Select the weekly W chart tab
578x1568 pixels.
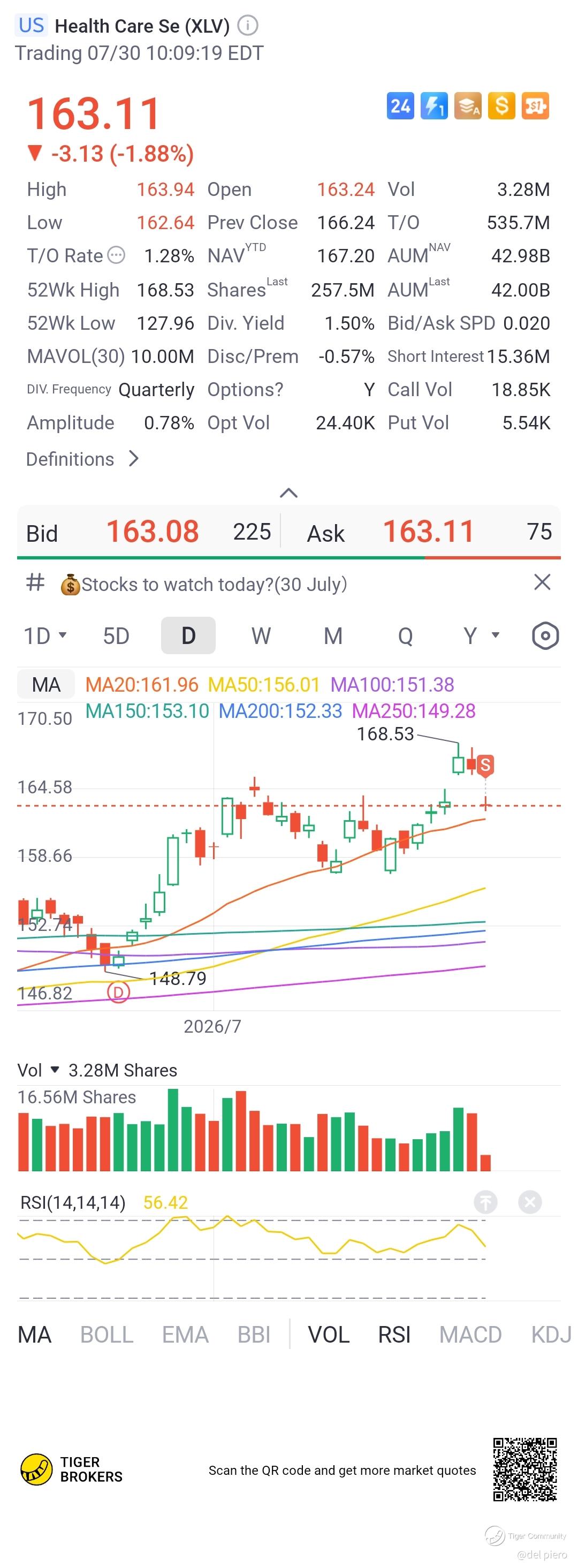tap(261, 636)
